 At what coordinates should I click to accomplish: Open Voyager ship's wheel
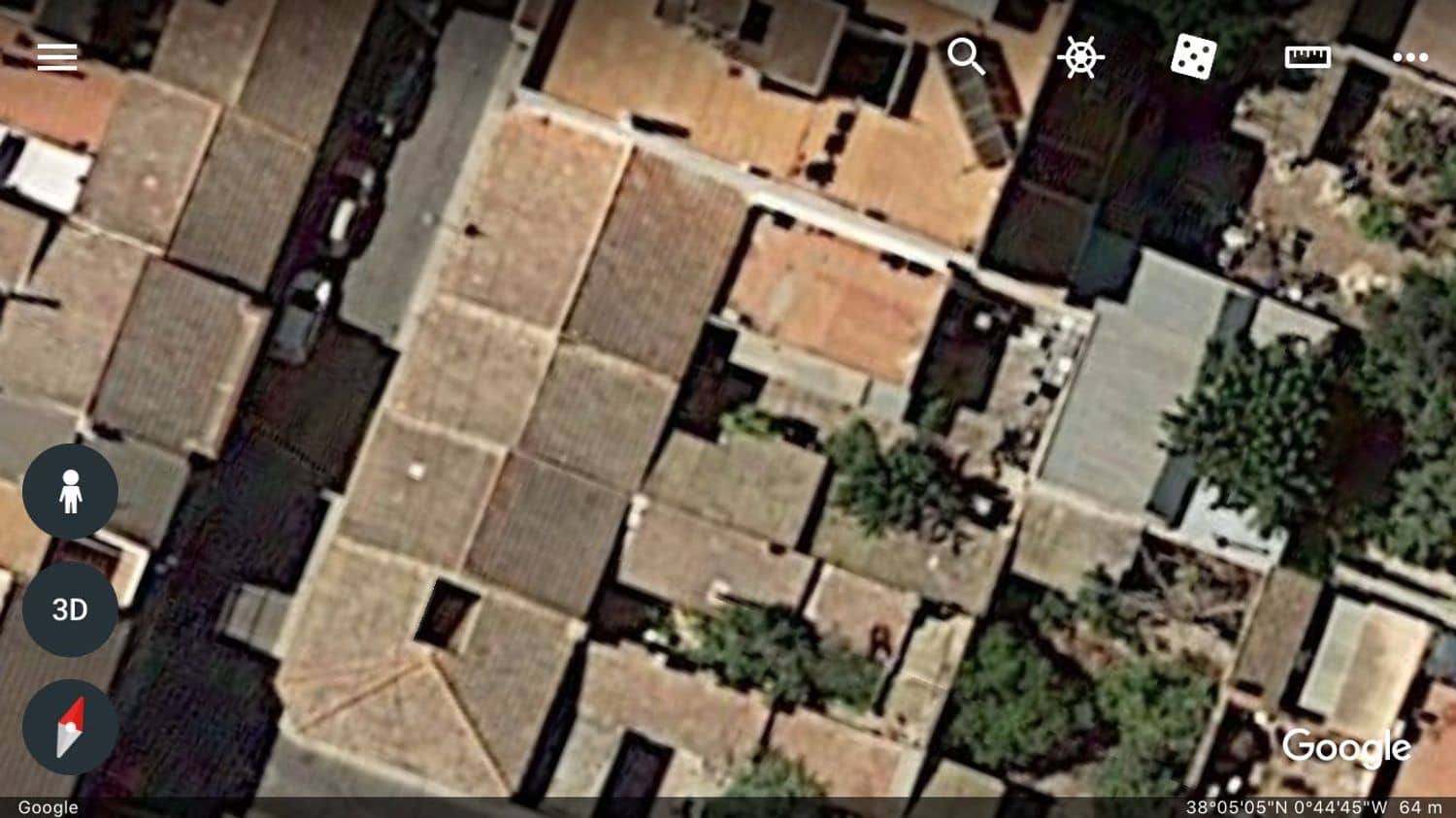(x=1080, y=57)
